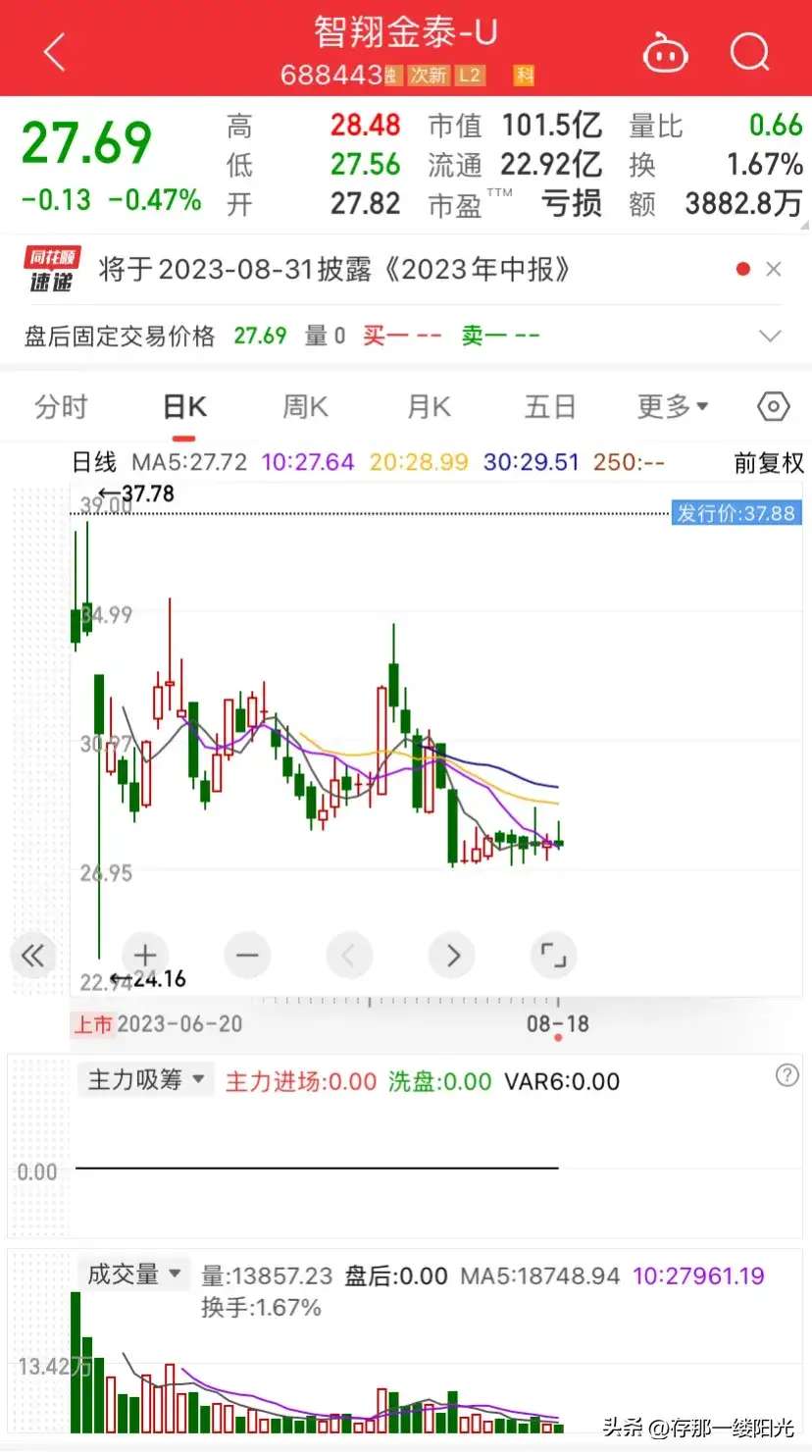Change the 前复权 adjustment mode
Image resolution: width=812 pixels, height=1456 pixels.
click(769, 462)
